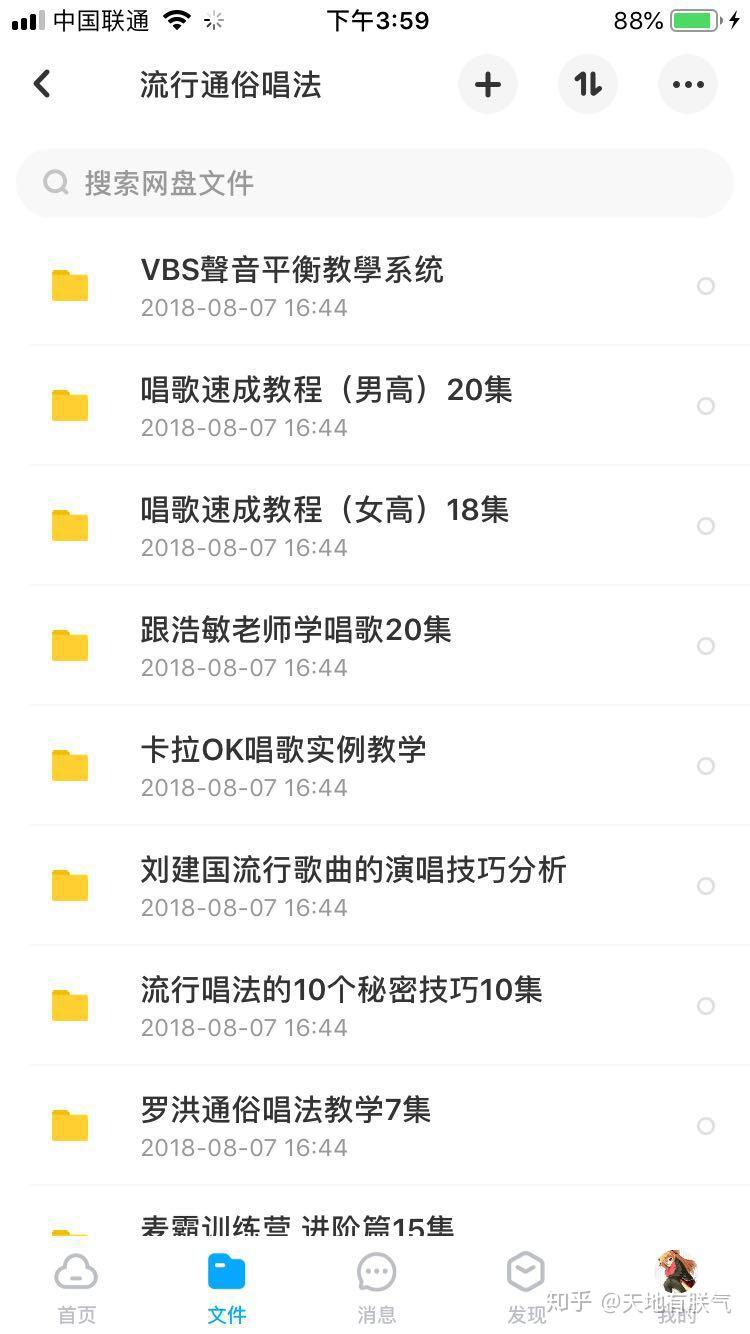Open 唱歌速成教程（女高）18集 folder
The image size is (750, 1334).
coord(324,525)
